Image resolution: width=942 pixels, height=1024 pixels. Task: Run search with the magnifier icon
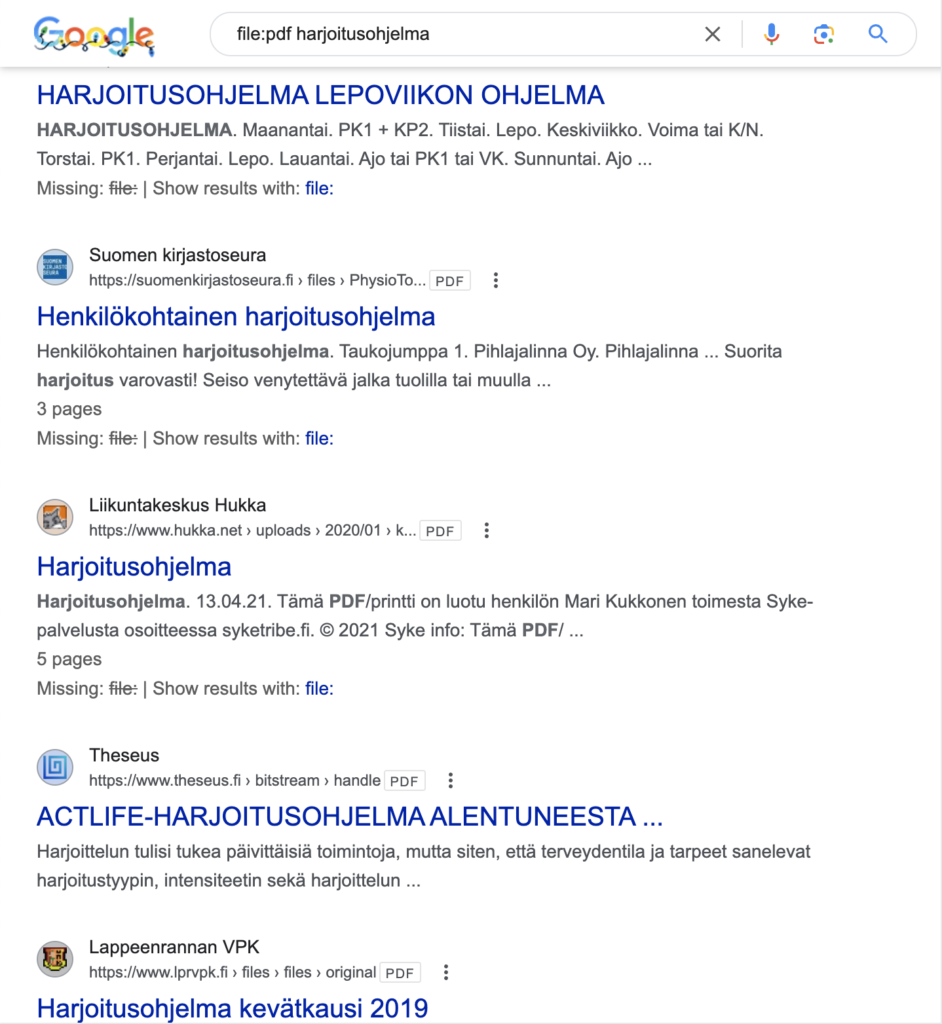coord(878,34)
